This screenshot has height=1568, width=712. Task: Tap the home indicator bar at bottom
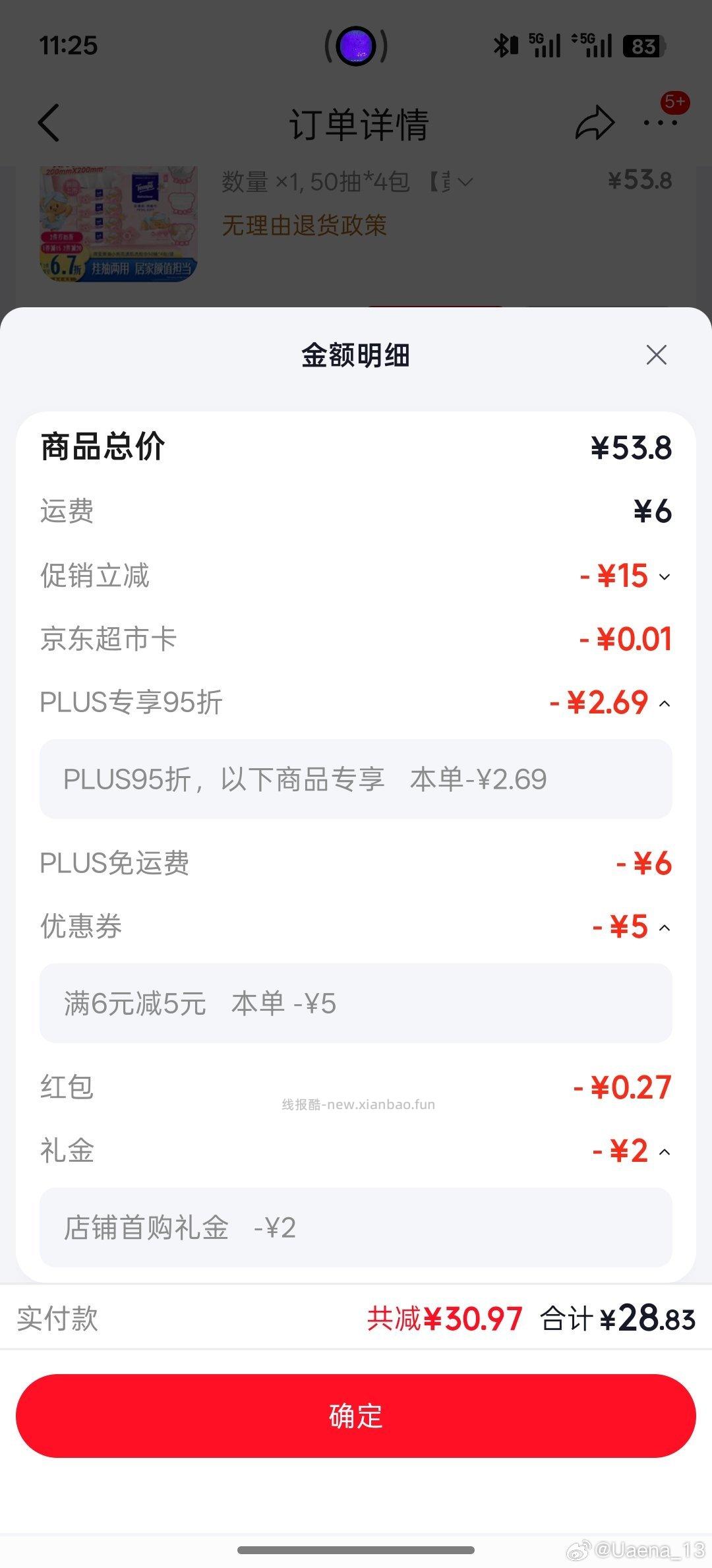(x=356, y=1550)
